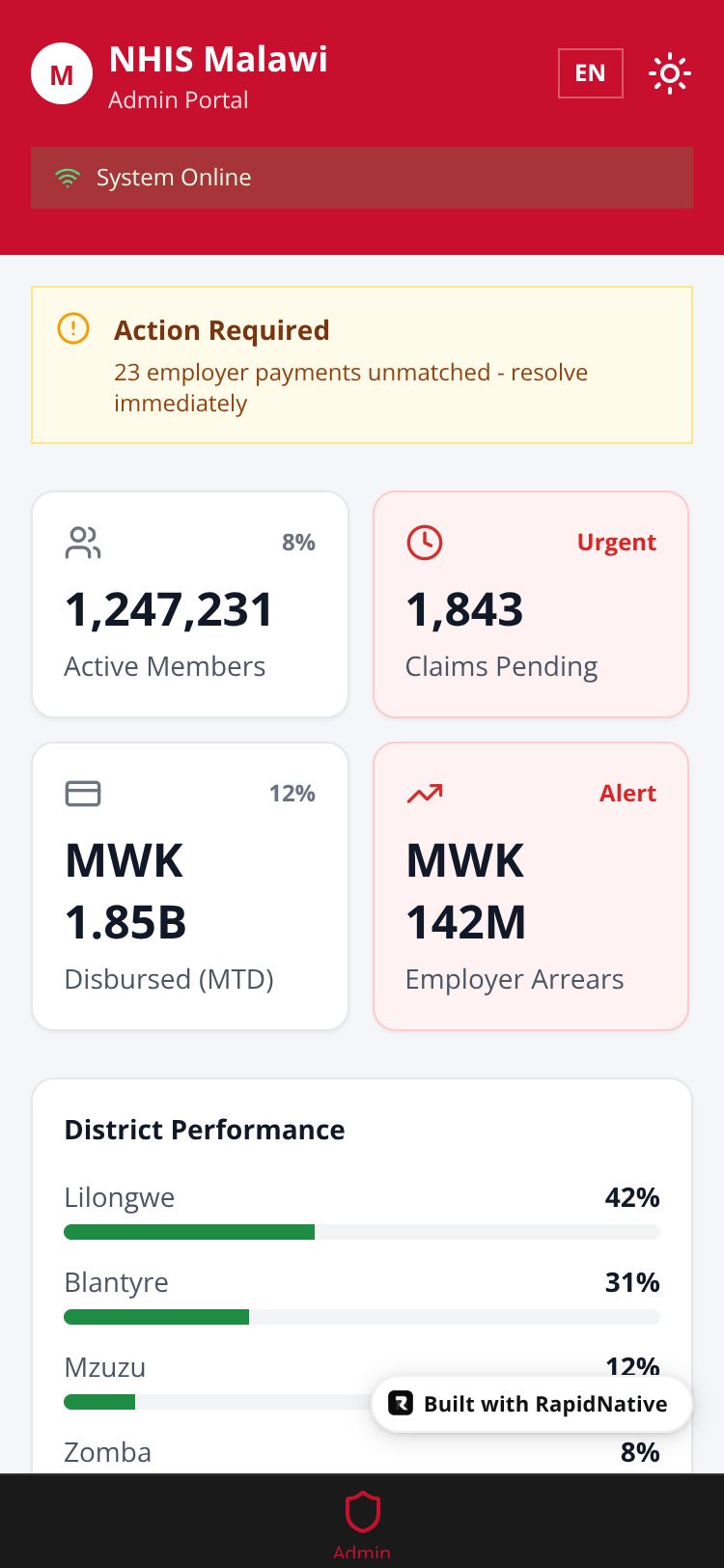This screenshot has height=1568, width=724.
Task: Toggle the light/dark theme sun icon
Action: click(670, 73)
